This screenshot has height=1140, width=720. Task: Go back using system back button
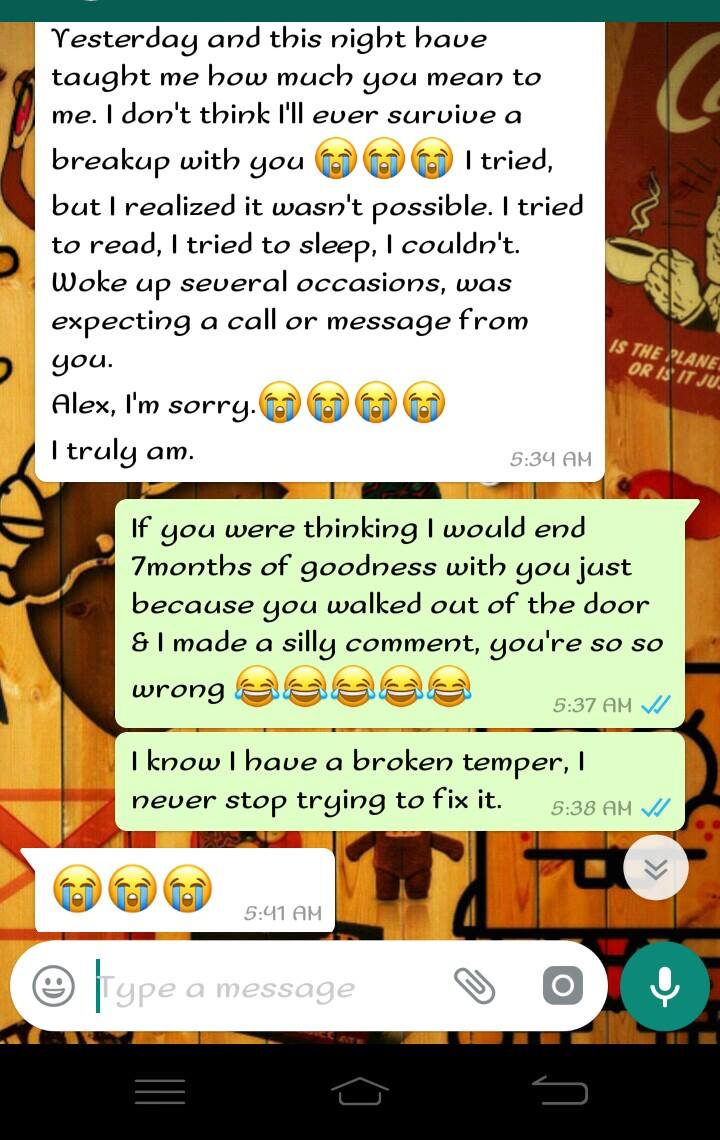point(559,1091)
